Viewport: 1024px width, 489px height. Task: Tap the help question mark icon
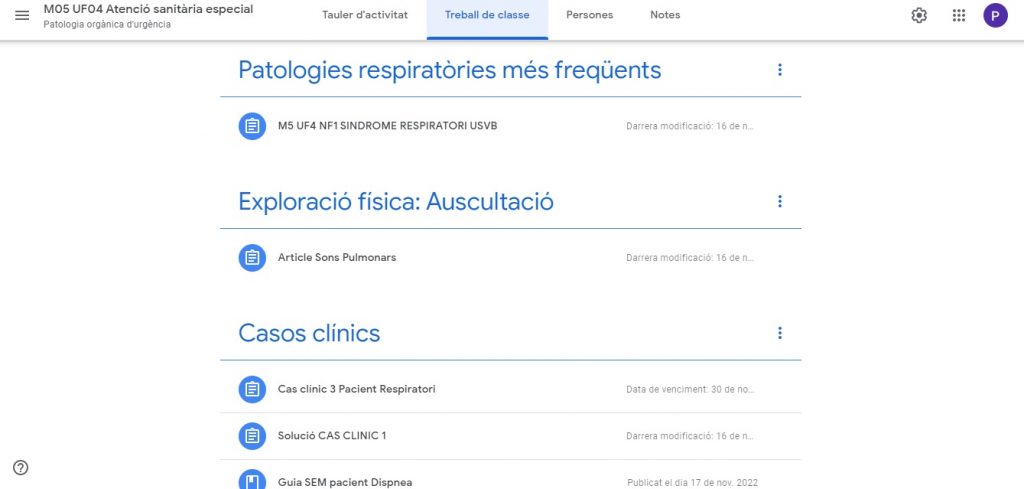(x=20, y=467)
